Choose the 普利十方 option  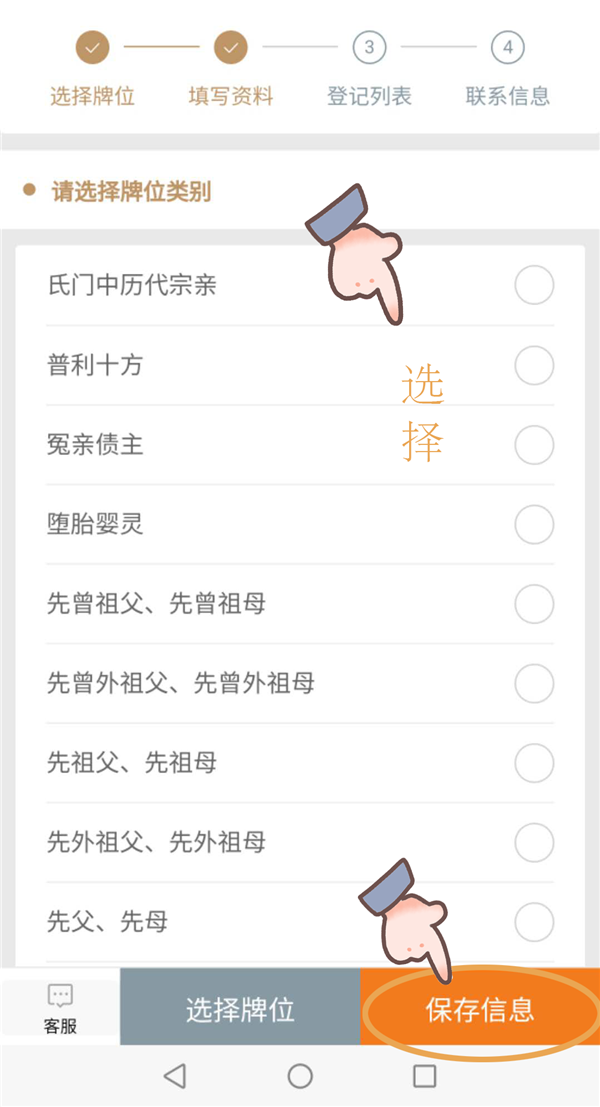point(534,366)
